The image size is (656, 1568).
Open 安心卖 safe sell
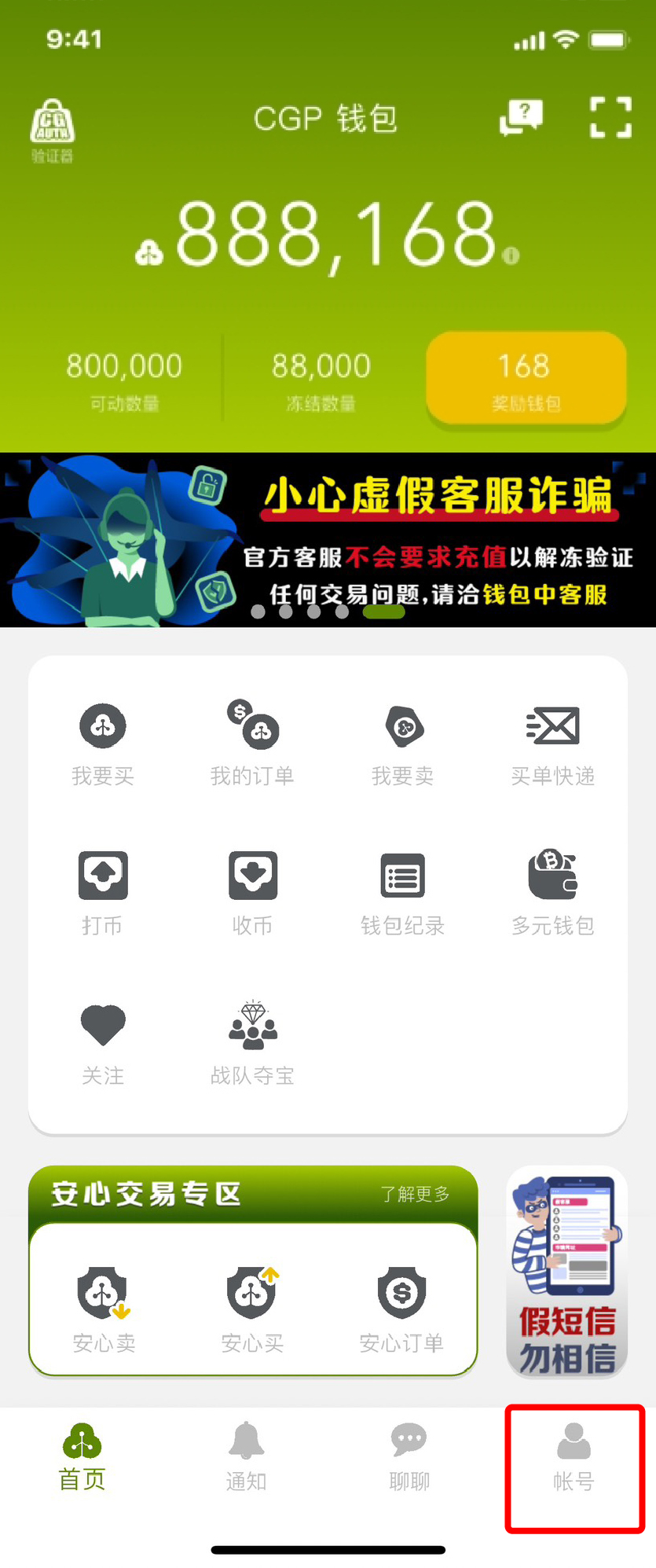pyautogui.click(x=104, y=1309)
